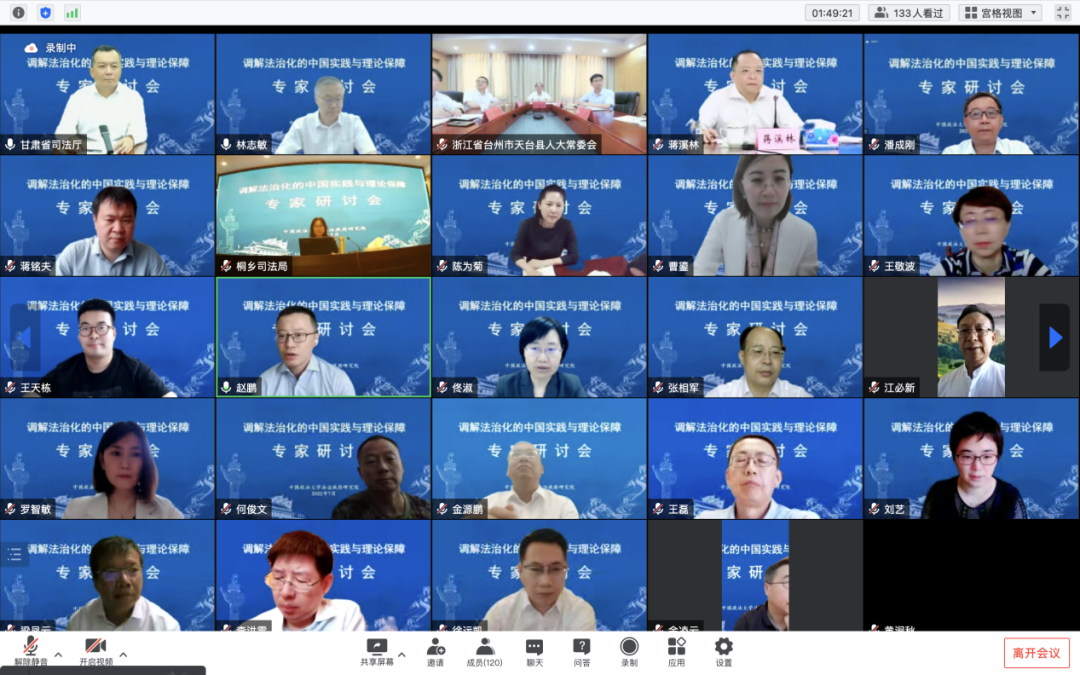Tap 离开会议 to leave the meeting

pyautogui.click(x=1036, y=653)
